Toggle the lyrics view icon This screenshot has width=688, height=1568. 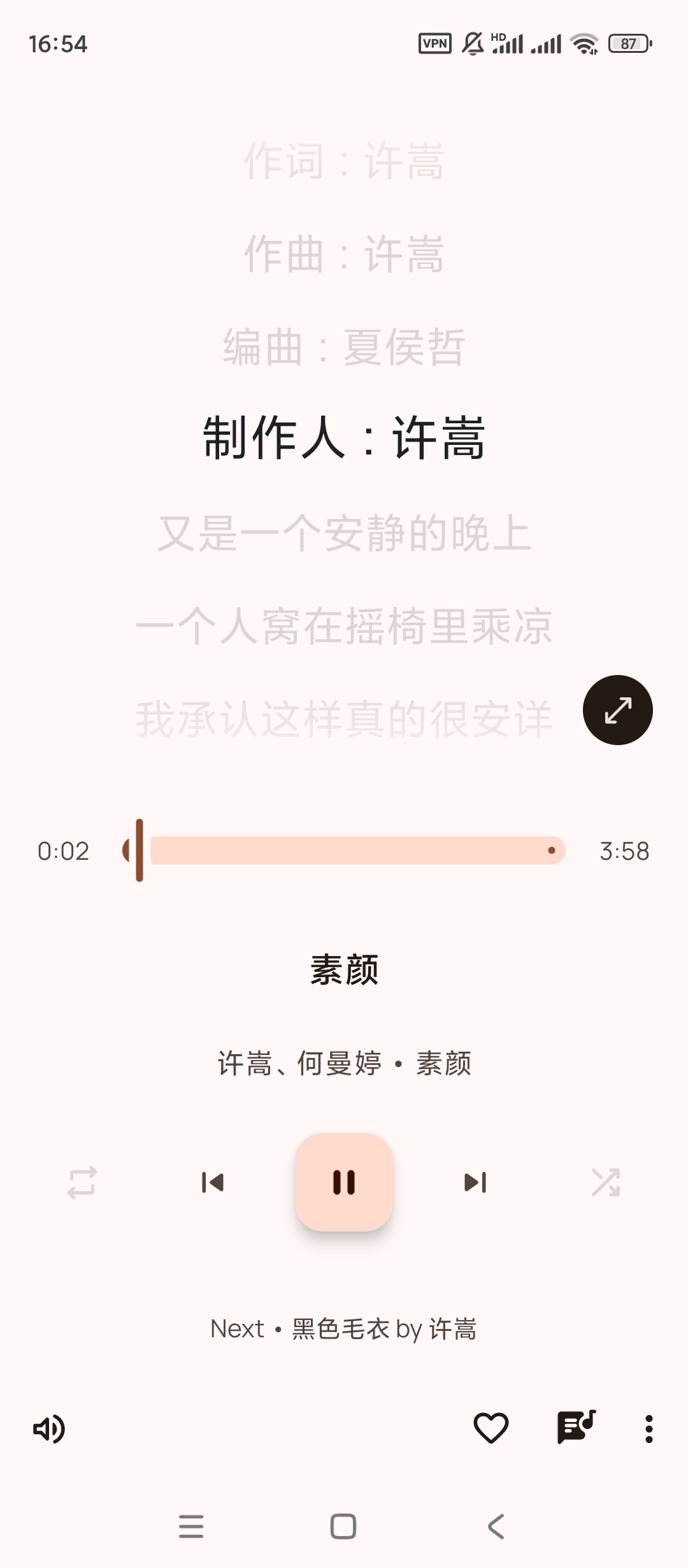pyautogui.click(x=576, y=1428)
